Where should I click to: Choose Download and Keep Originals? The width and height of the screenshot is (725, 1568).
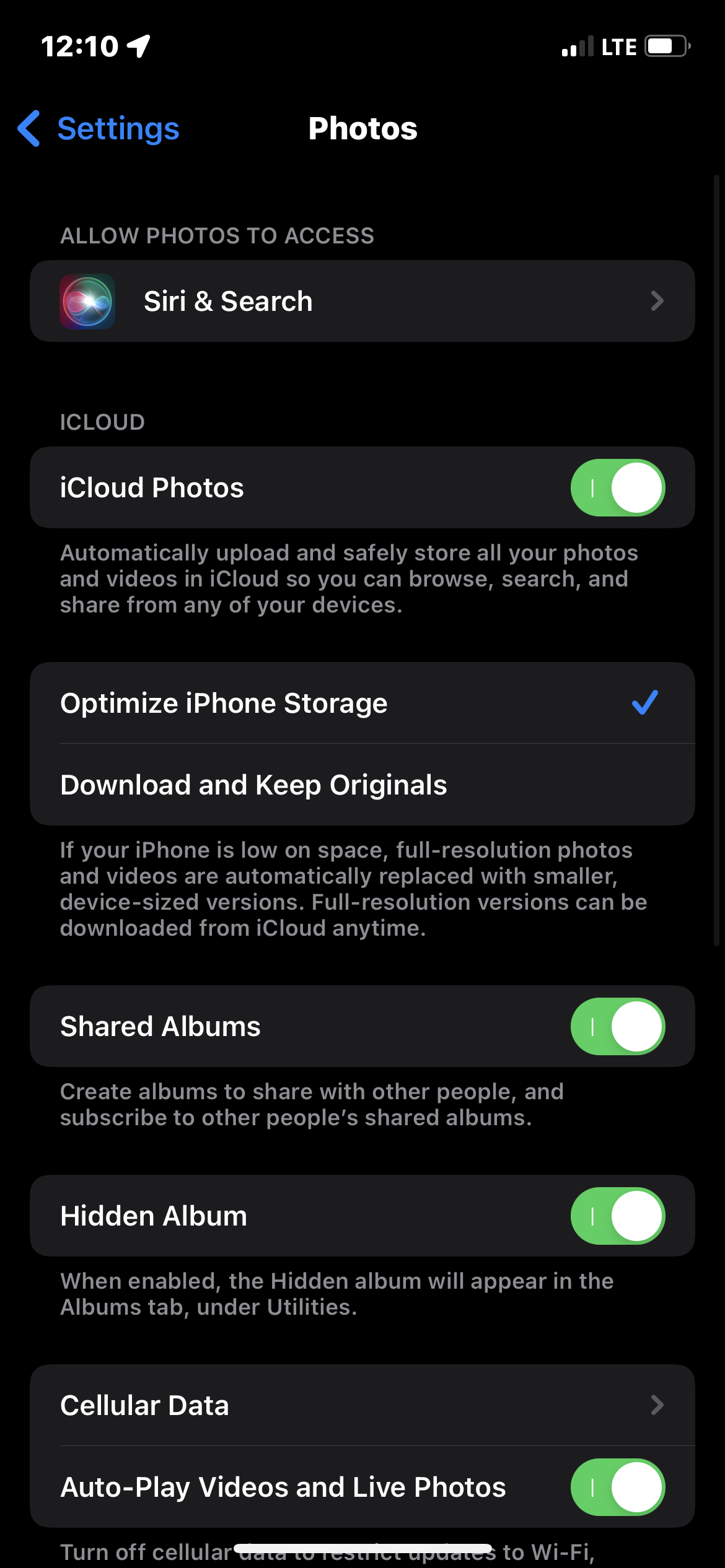[x=362, y=785]
